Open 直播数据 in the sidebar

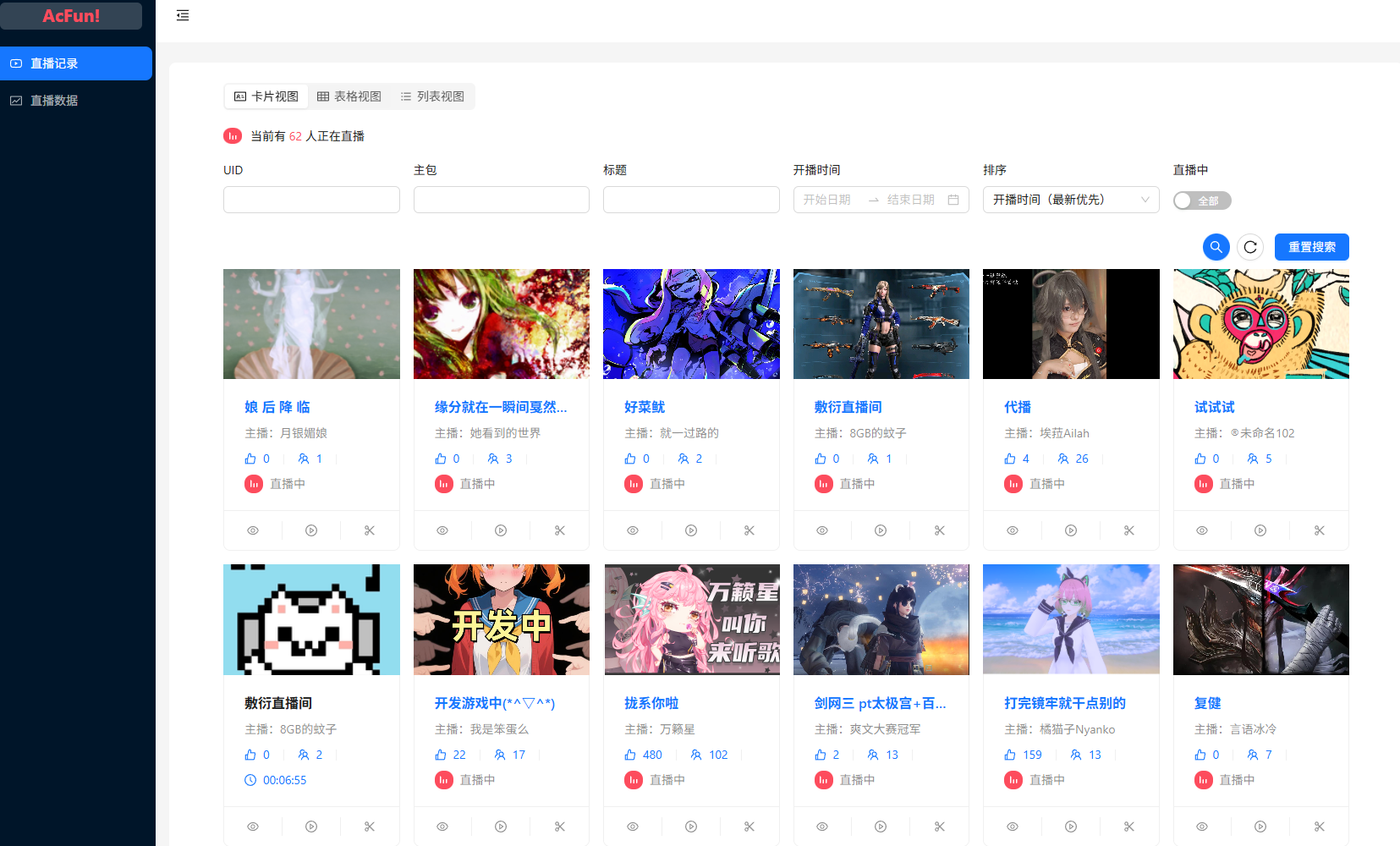[x=54, y=101]
